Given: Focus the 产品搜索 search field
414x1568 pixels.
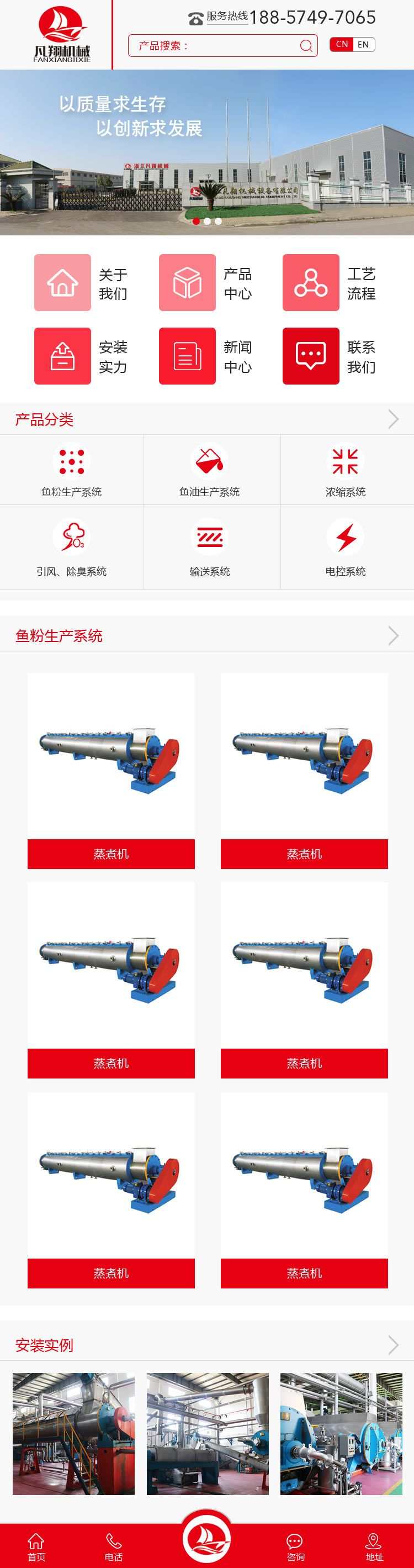Looking at the screenshot, I should tap(213, 46).
